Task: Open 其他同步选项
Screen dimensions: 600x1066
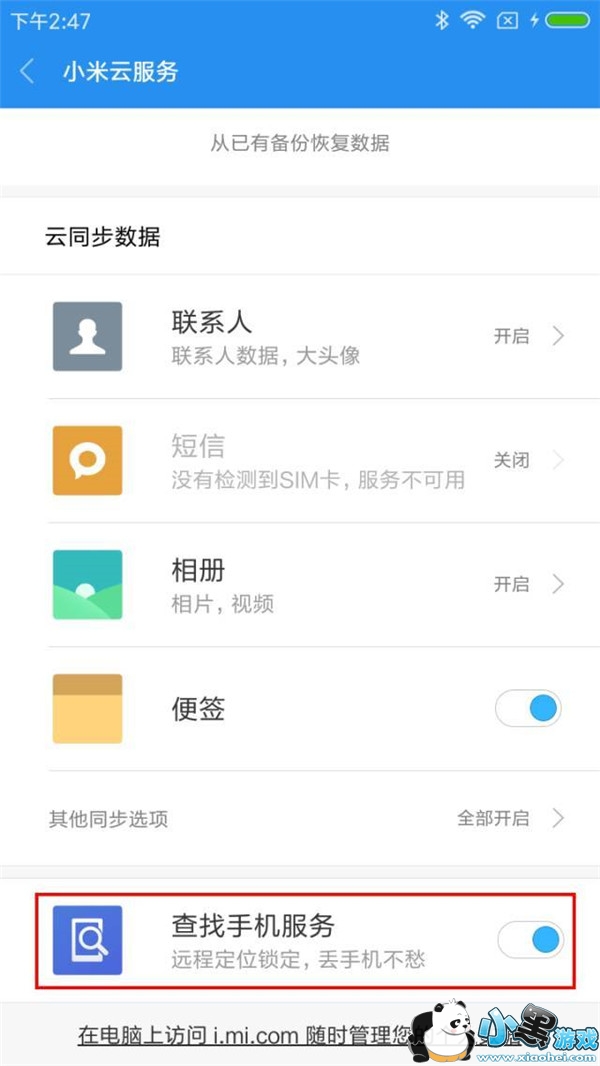Action: pyautogui.click(x=300, y=819)
